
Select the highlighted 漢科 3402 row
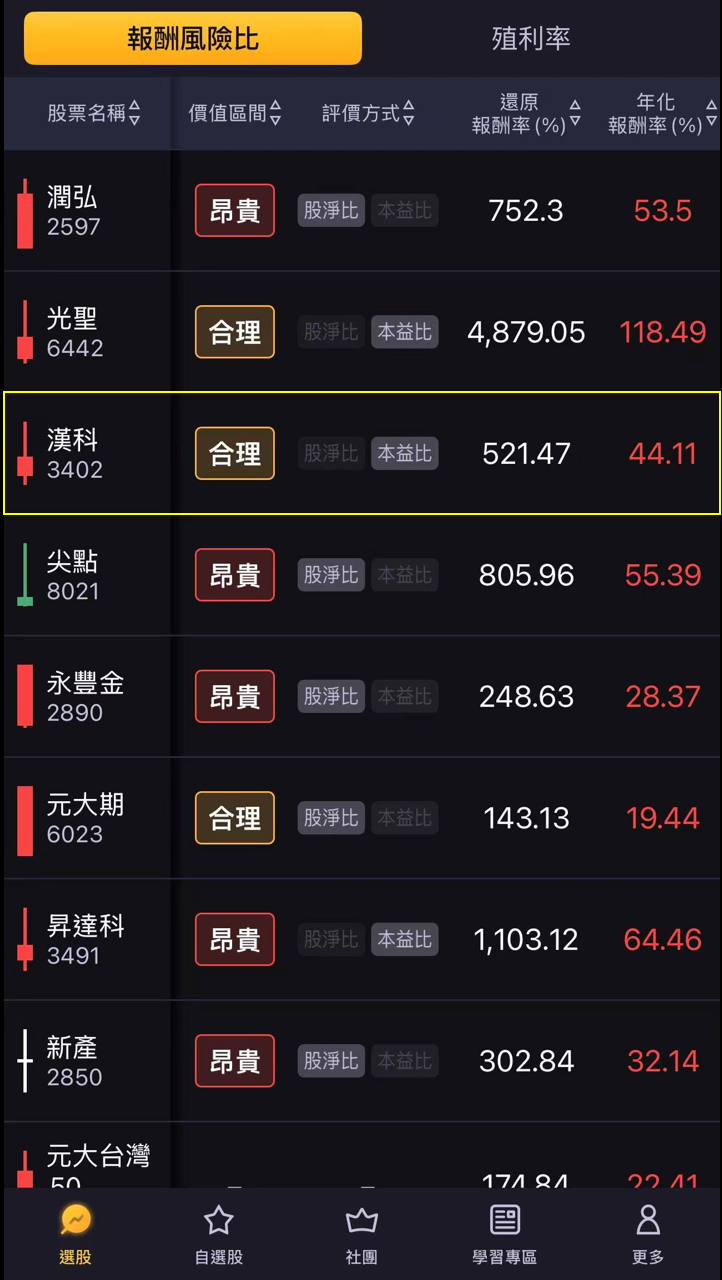coord(361,453)
